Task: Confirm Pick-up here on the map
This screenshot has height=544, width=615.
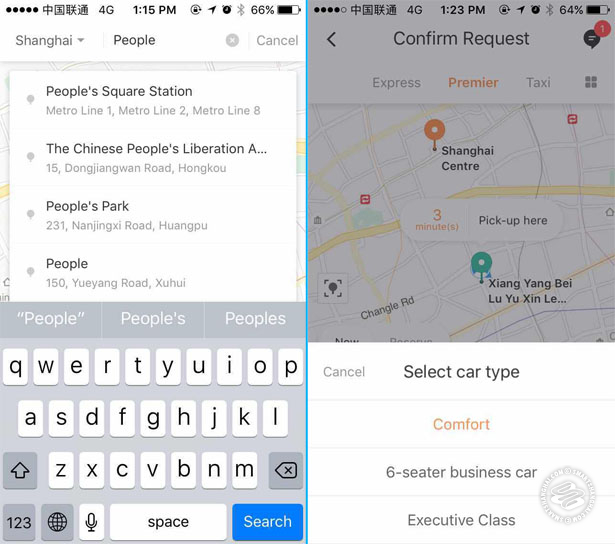Action: tap(512, 220)
